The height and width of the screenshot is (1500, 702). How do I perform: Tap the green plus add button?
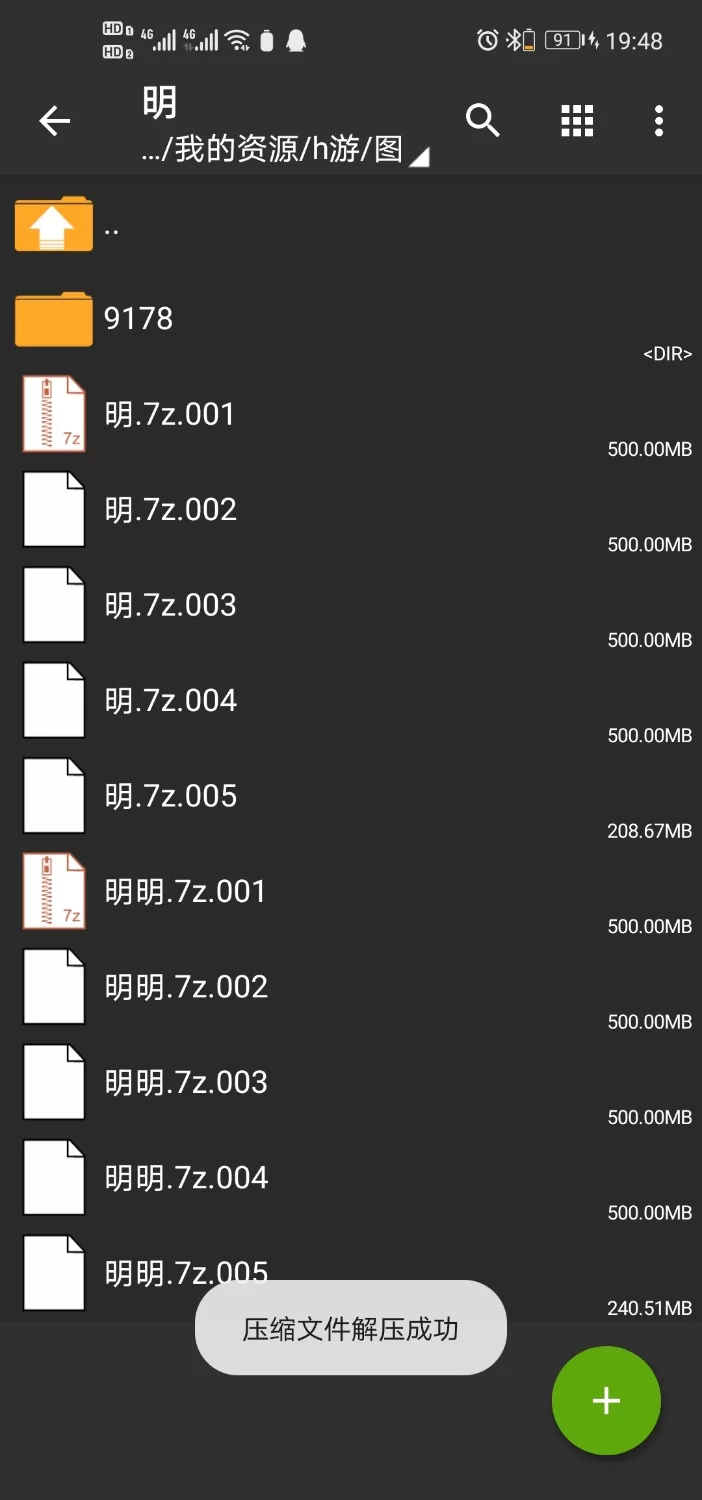point(606,1400)
